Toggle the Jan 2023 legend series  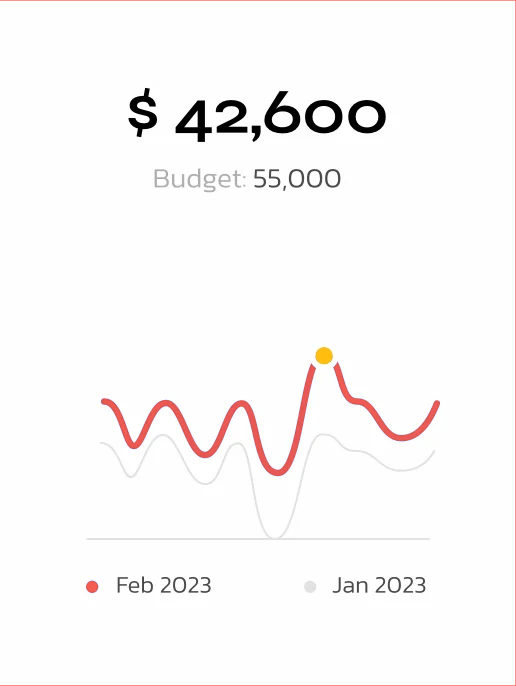[365, 585]
